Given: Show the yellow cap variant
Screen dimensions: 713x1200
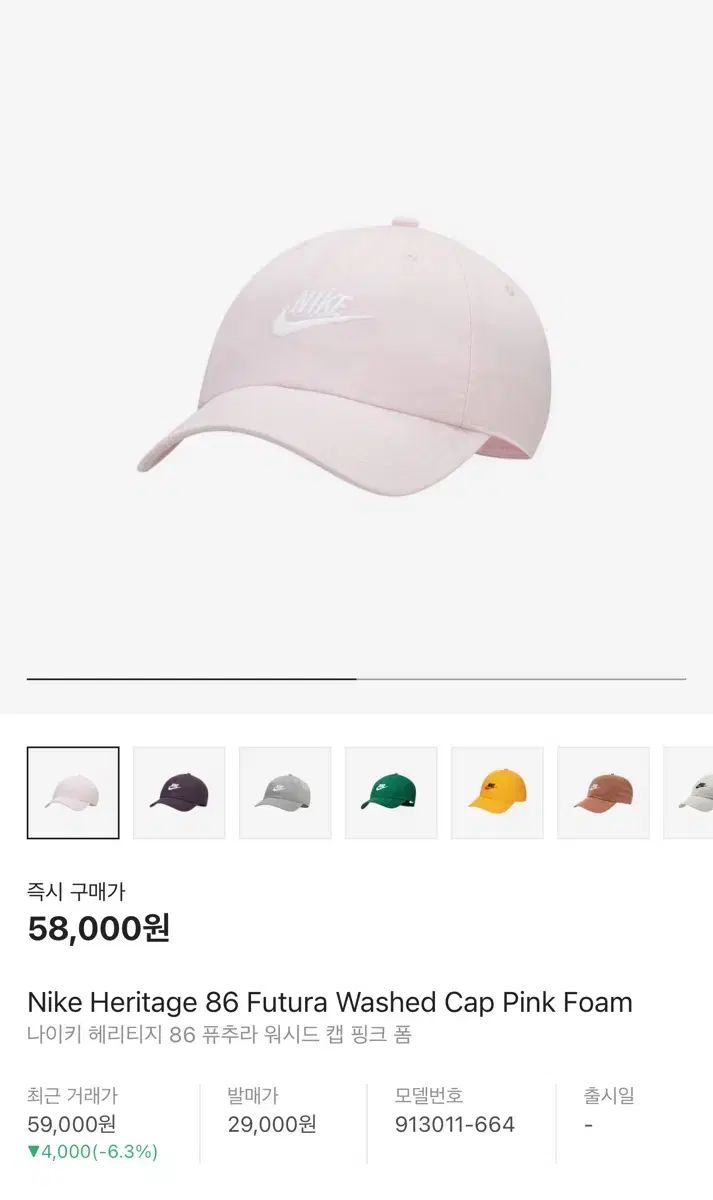Looking at the screenshot, I should pos(497,793).
